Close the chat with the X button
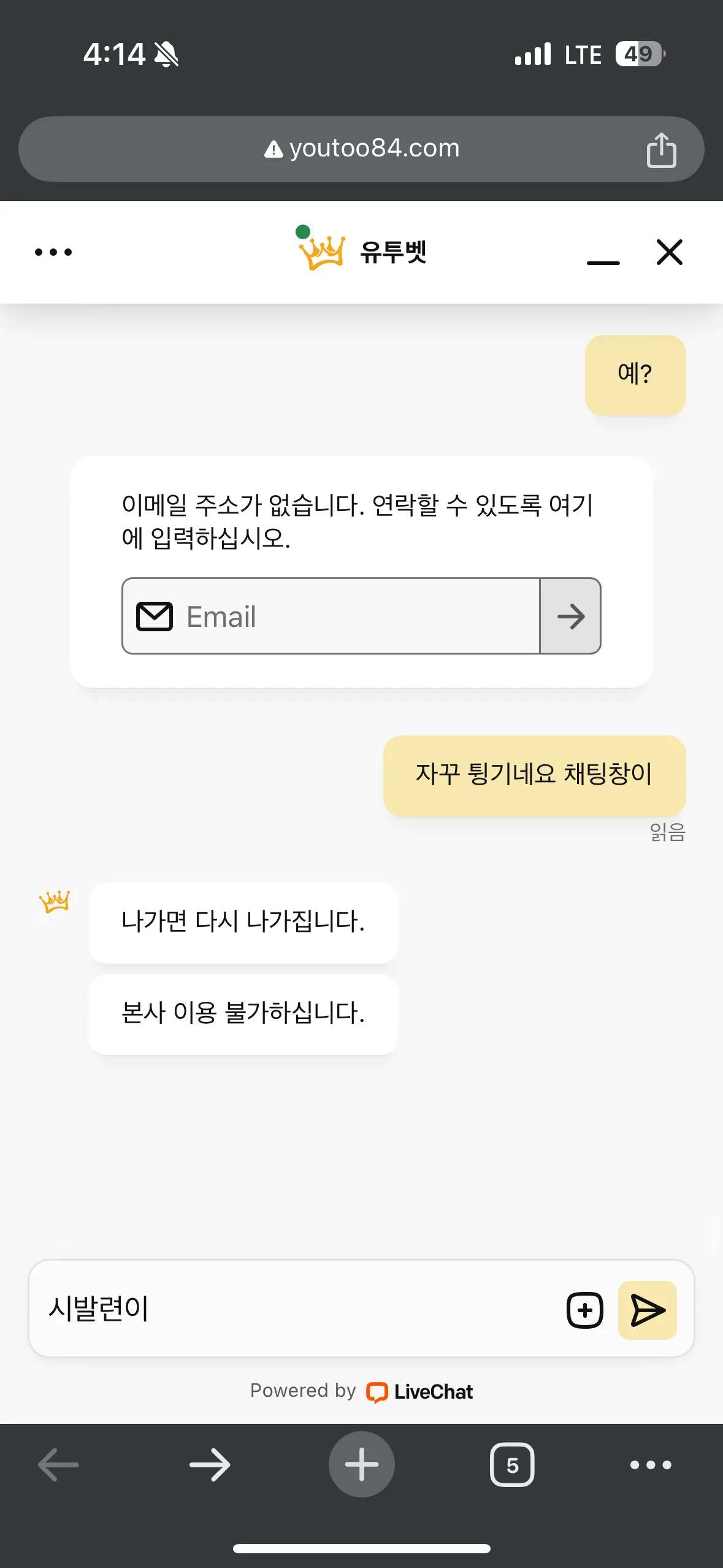The width and height of the screenshot is (723, 1568). coord(669,252)
